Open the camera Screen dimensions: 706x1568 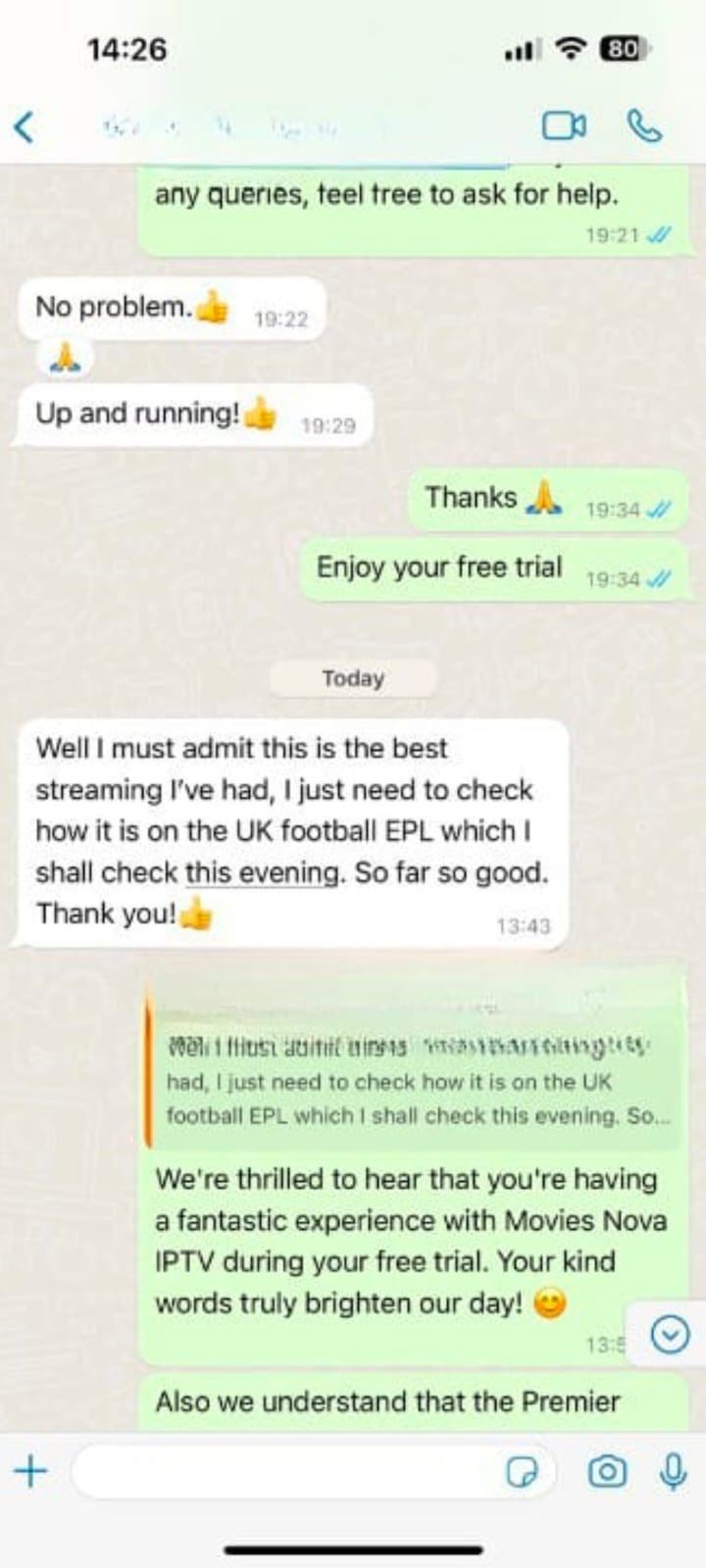click(607, 1471)
